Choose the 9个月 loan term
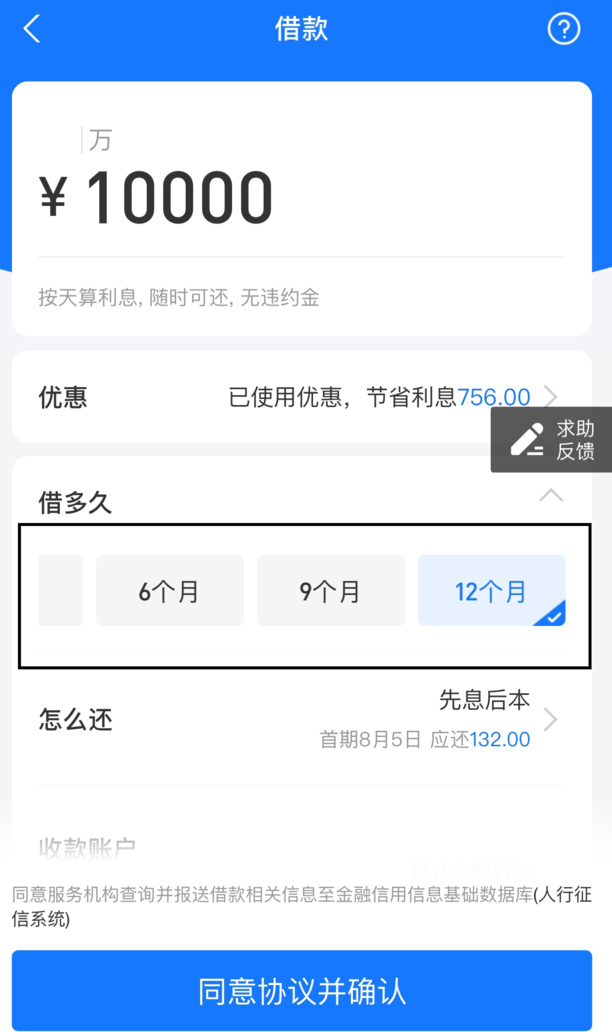 pos(331,591)
